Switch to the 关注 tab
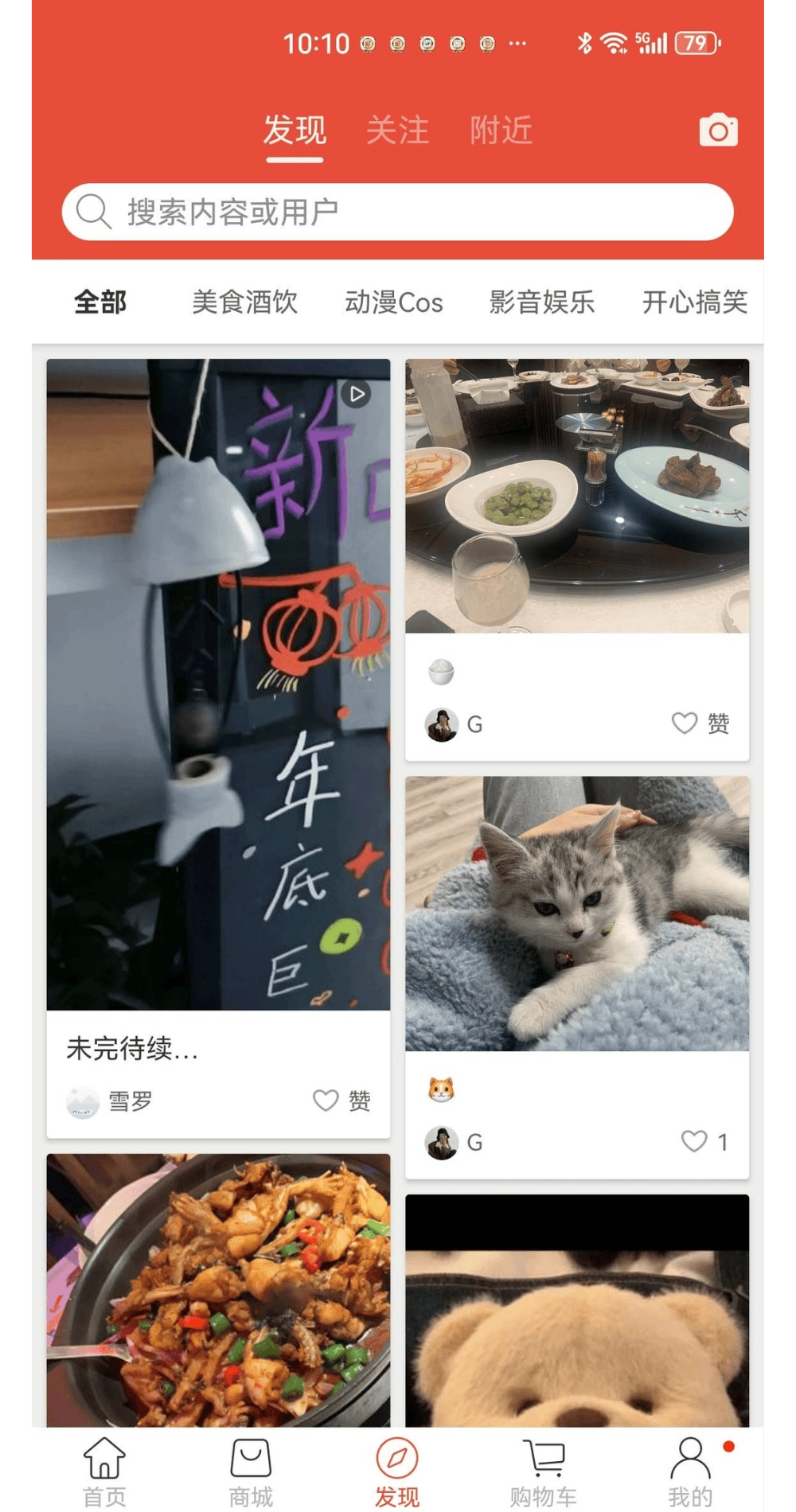This screenshot has width=796, height=1512. pos(397,131)
